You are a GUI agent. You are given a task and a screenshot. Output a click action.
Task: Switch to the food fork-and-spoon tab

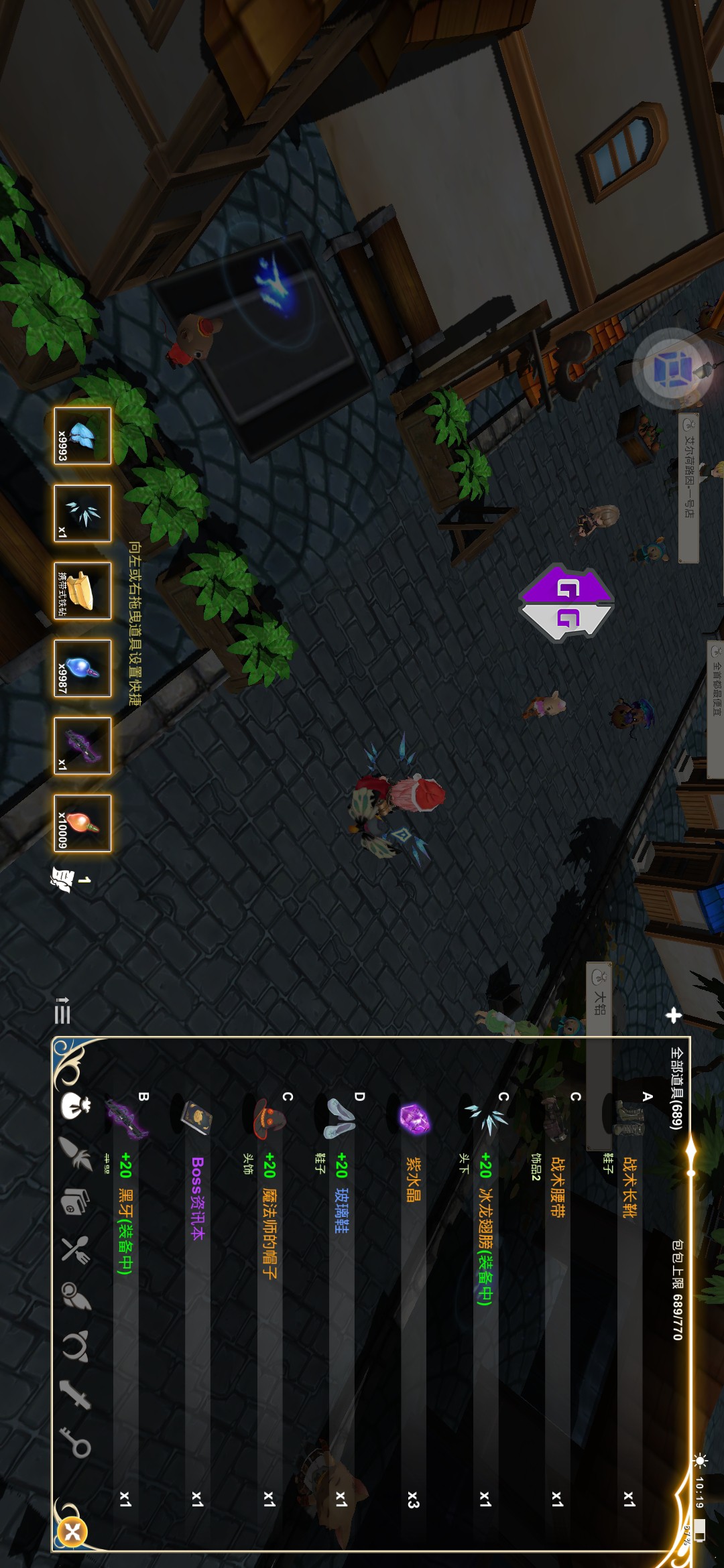tap(75, 1250)
